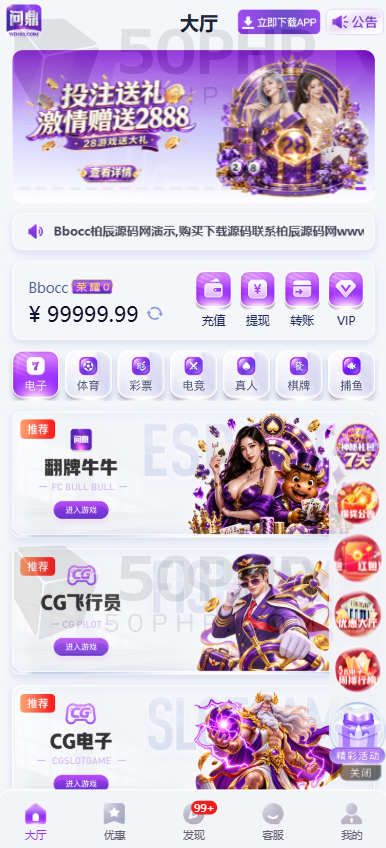
Task: Open 充值 recharge
Action: pos(213,300)
